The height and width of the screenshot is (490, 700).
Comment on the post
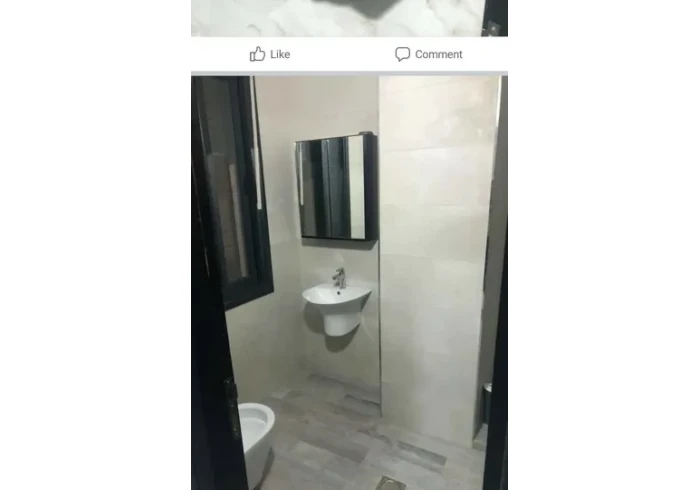pos(428,54)
